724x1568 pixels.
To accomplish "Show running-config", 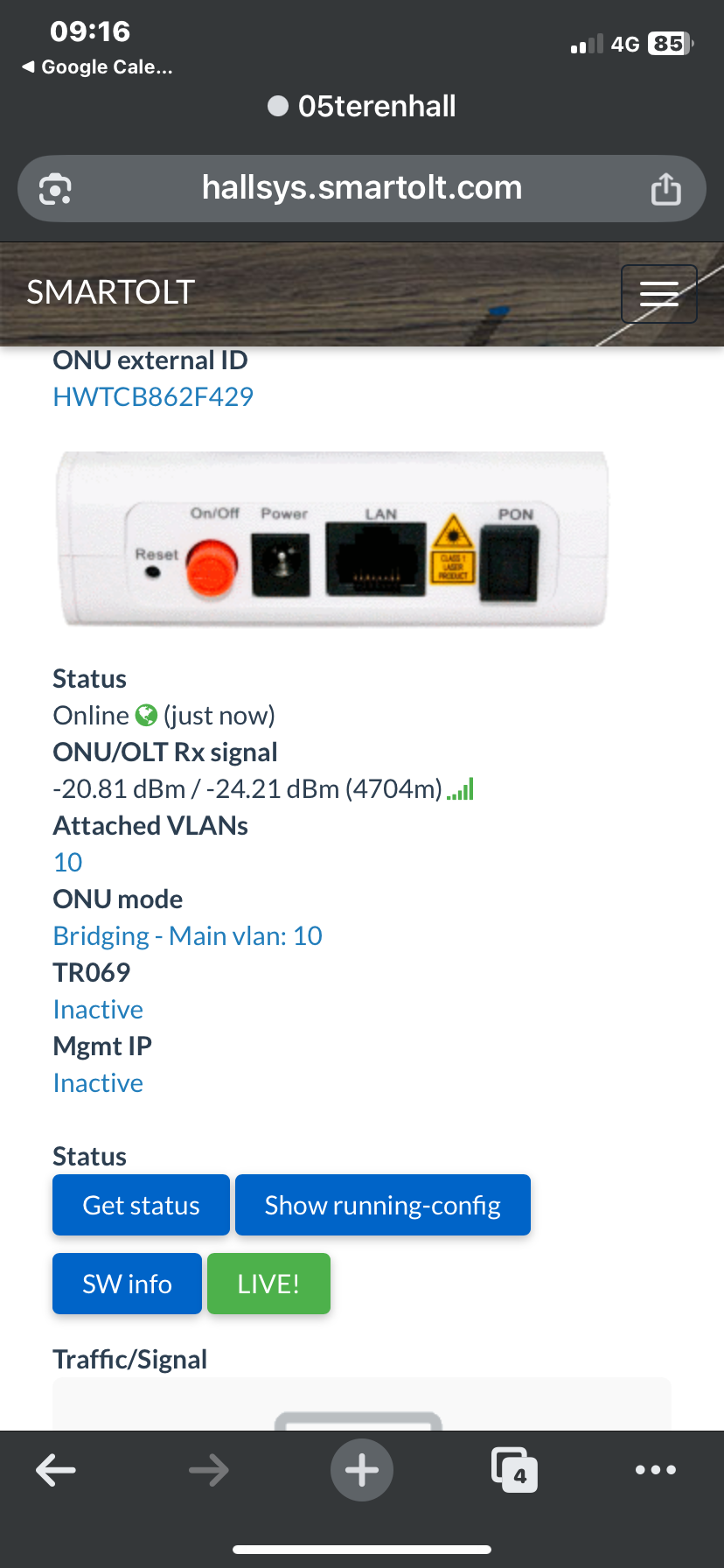I will click(x=382, y=1205).
